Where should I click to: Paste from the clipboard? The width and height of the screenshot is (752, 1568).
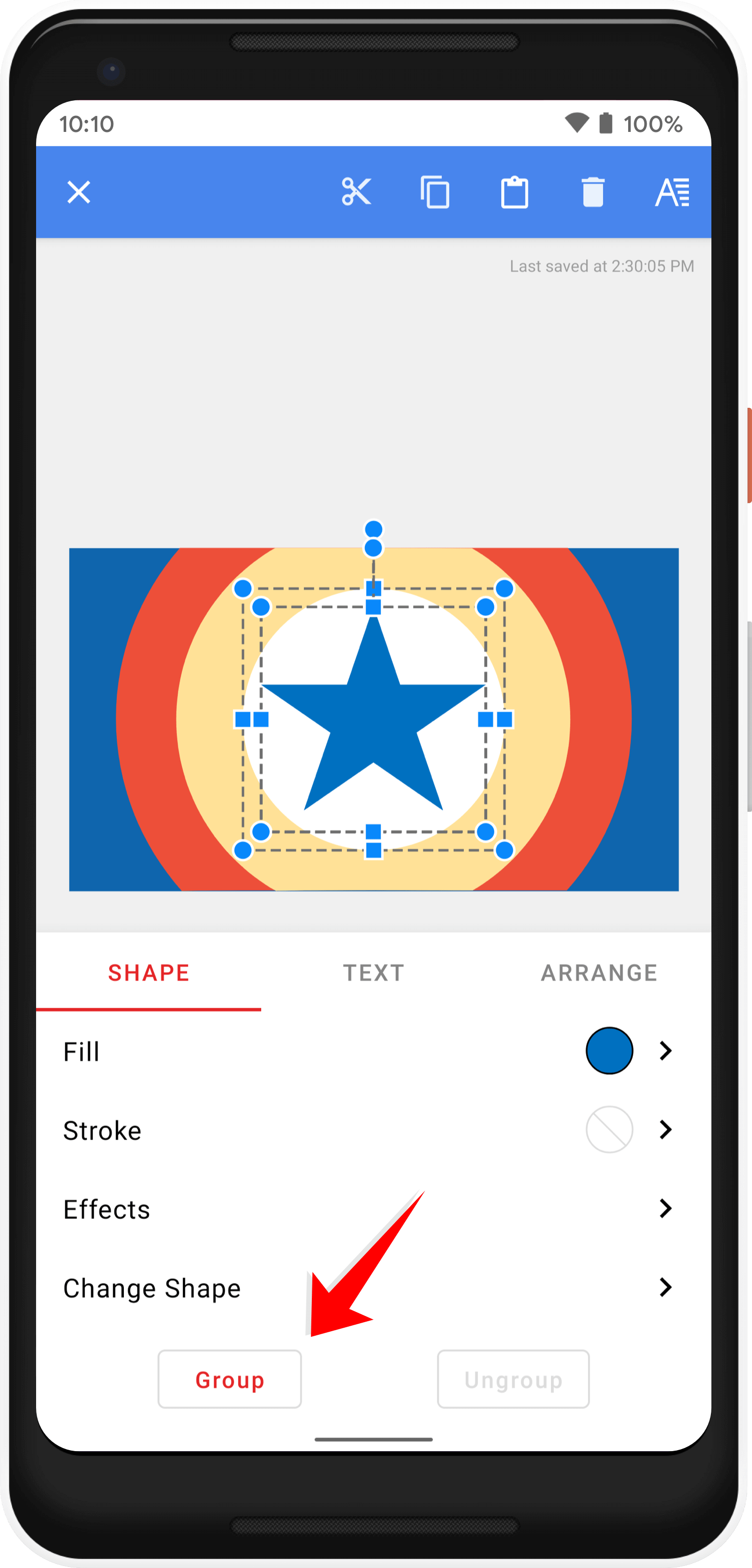click(x=514, y=192)
